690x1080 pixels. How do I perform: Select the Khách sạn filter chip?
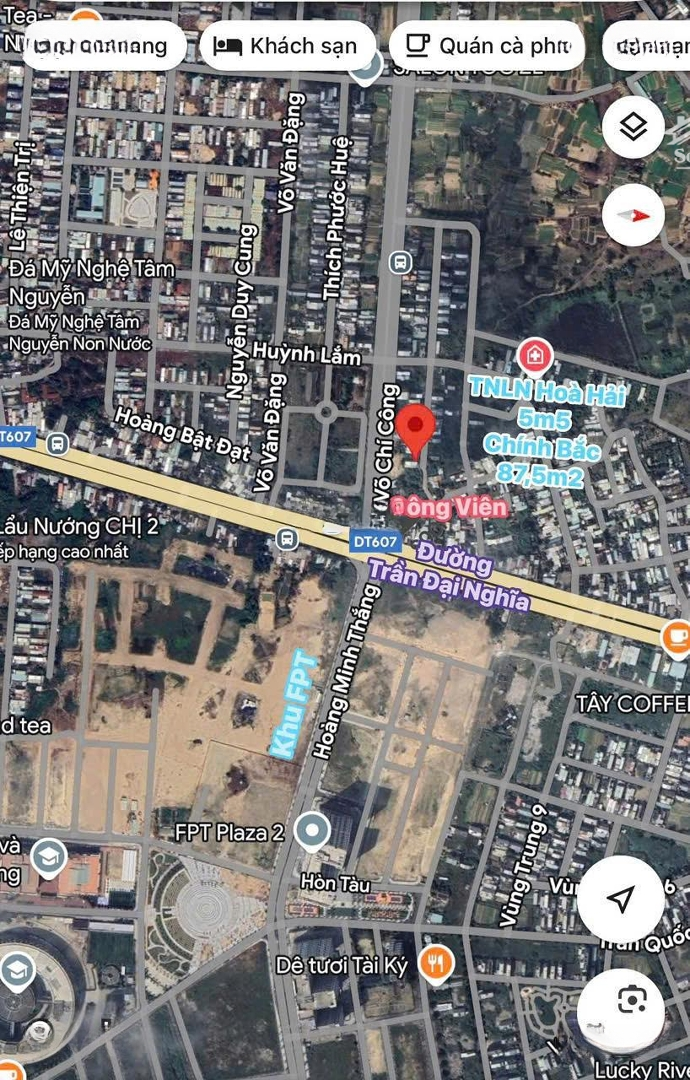tap(286, 46)
